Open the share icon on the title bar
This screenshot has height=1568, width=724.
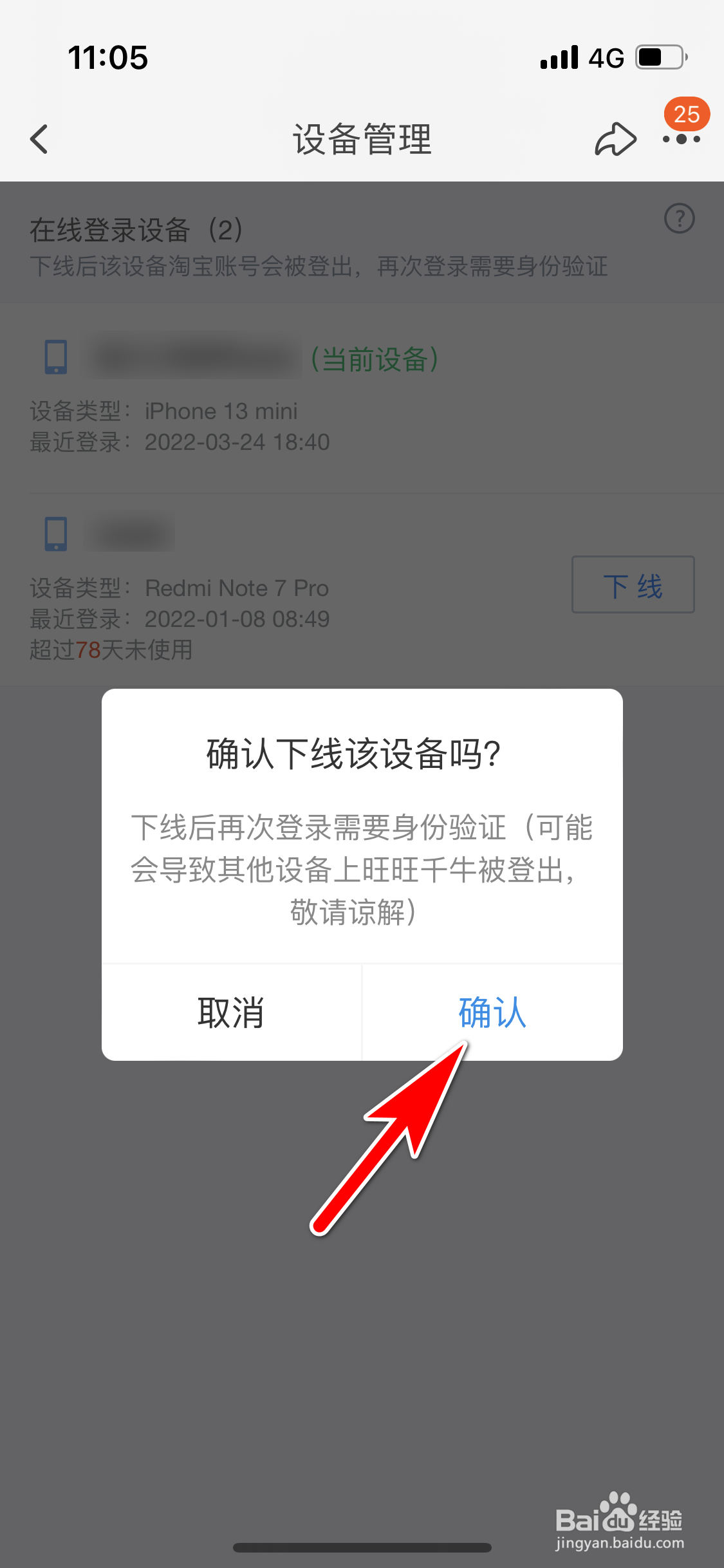tap(615, 138)
